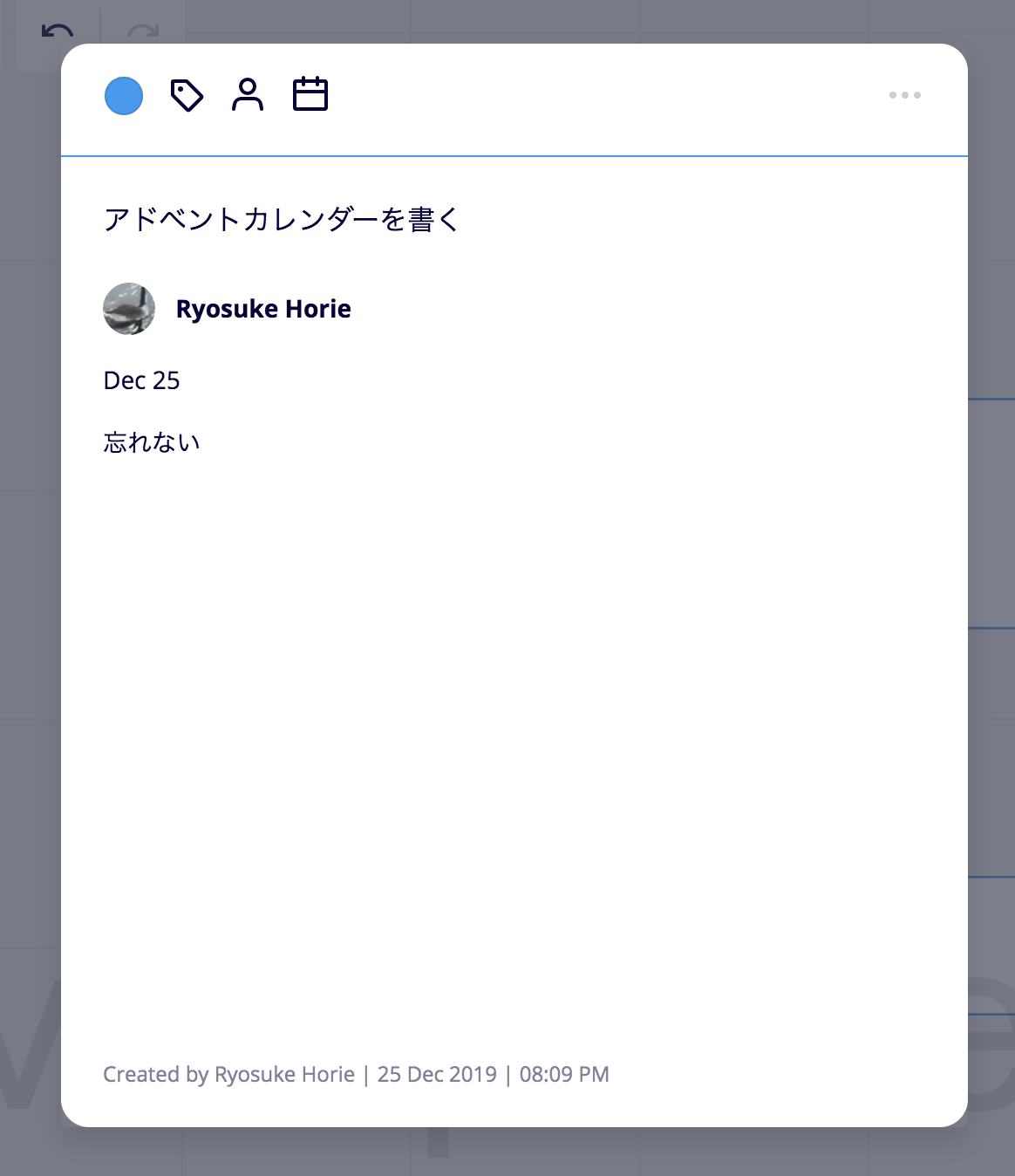This screenshot has width=1015, height=1176.
Task: Add a tag to the card
Action: [187, 95]
